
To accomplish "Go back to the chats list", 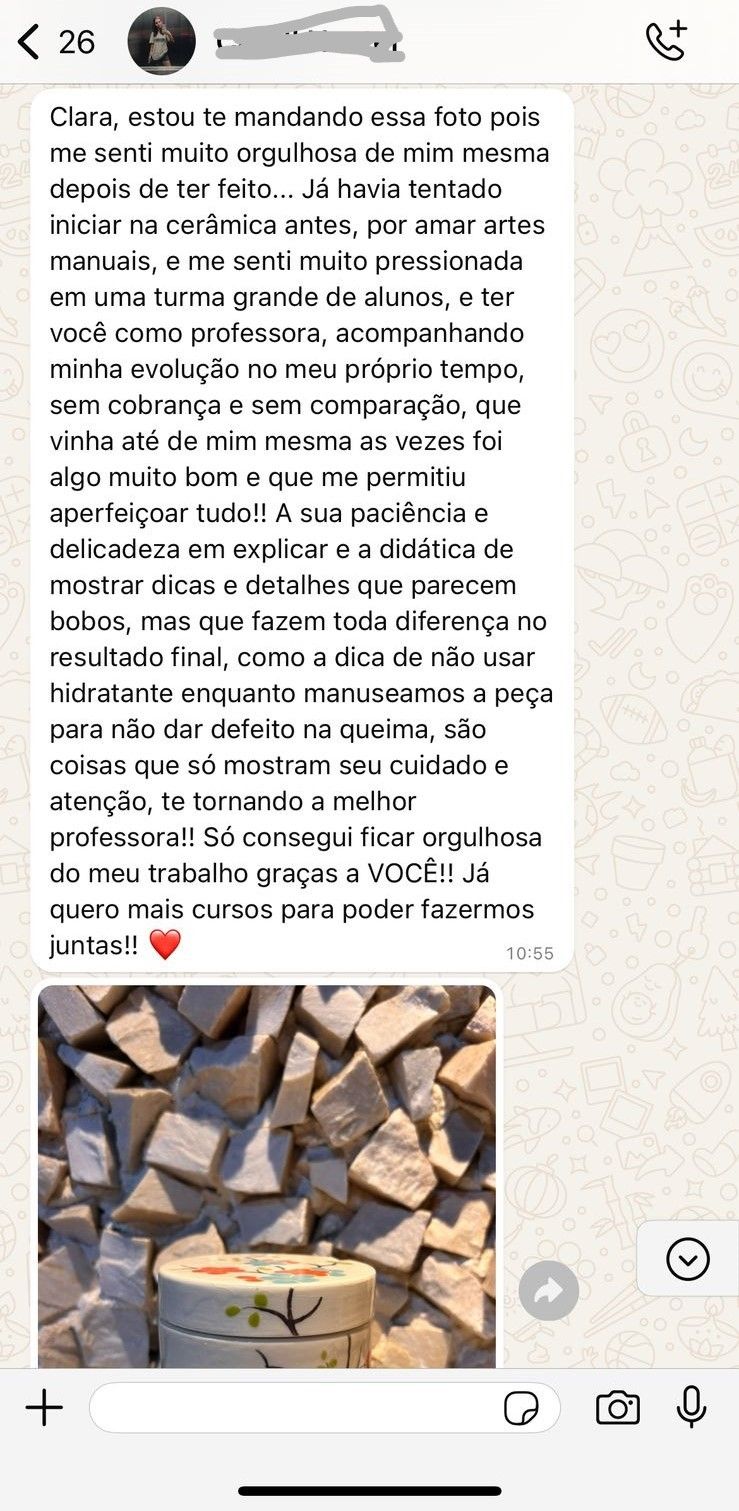I will 32,42.
